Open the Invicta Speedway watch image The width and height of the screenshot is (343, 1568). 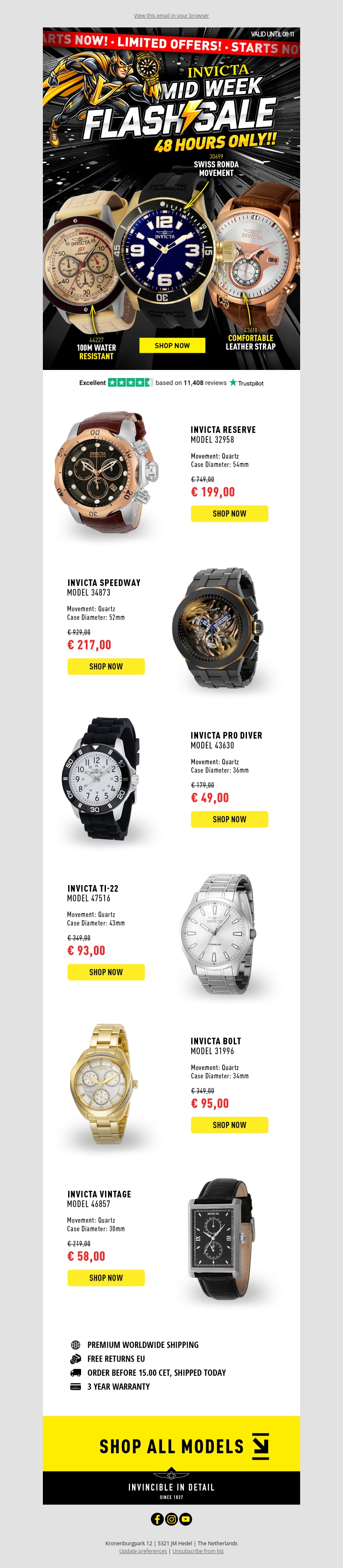pyautogui.click(x=217, y=629)
